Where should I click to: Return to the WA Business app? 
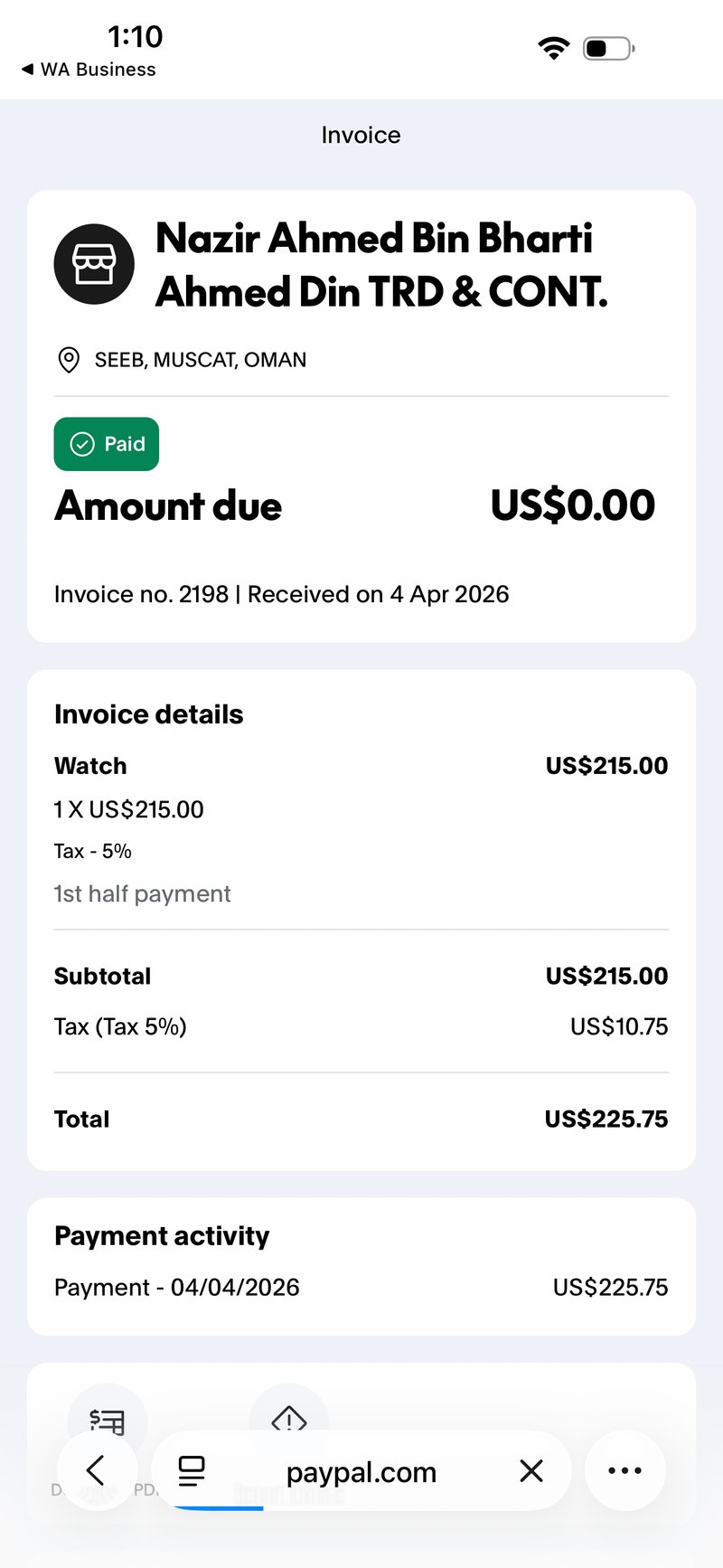tap(89, 70)
